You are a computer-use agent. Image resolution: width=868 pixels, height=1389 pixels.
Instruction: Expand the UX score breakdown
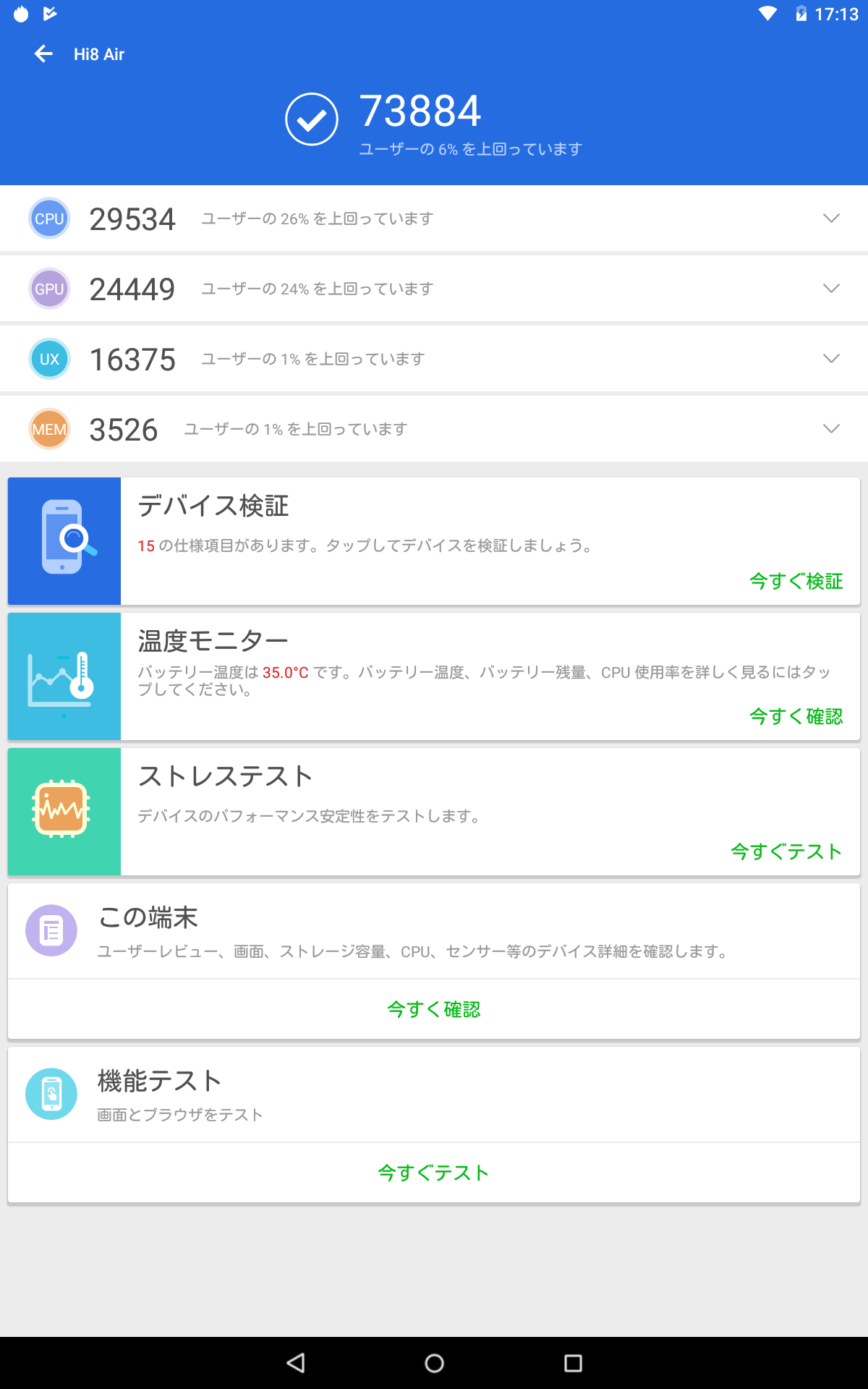click(831, 359)
